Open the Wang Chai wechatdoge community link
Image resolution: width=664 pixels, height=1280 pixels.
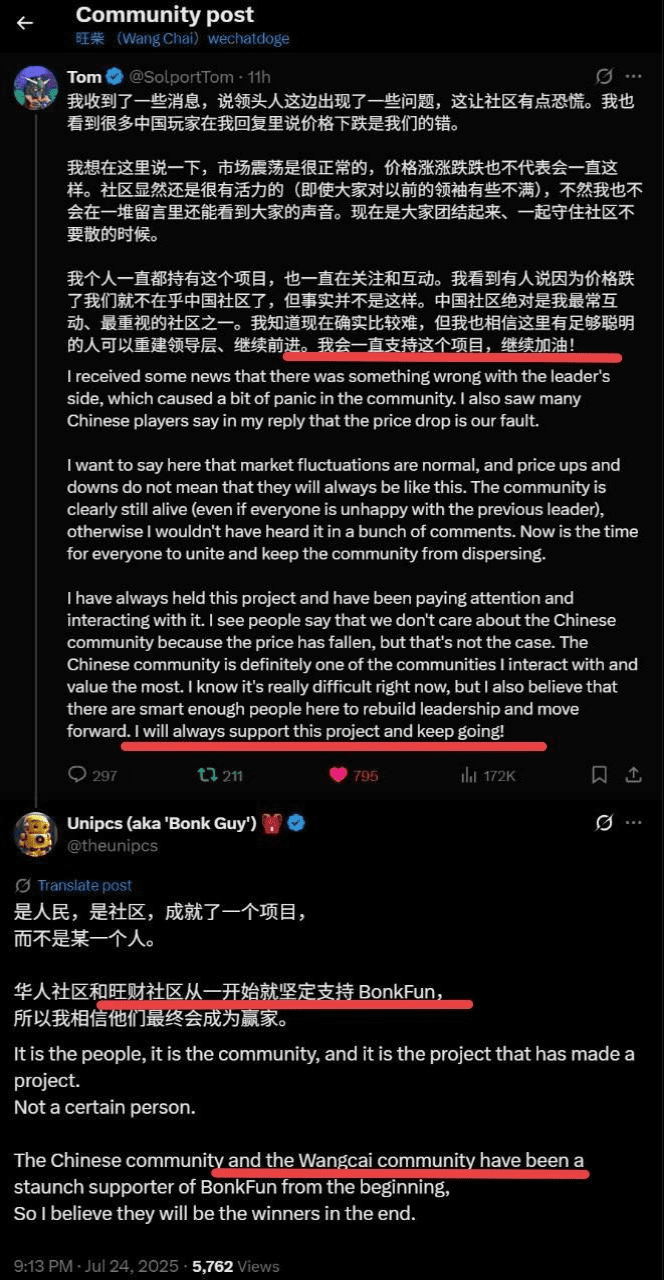pos(182,39)
